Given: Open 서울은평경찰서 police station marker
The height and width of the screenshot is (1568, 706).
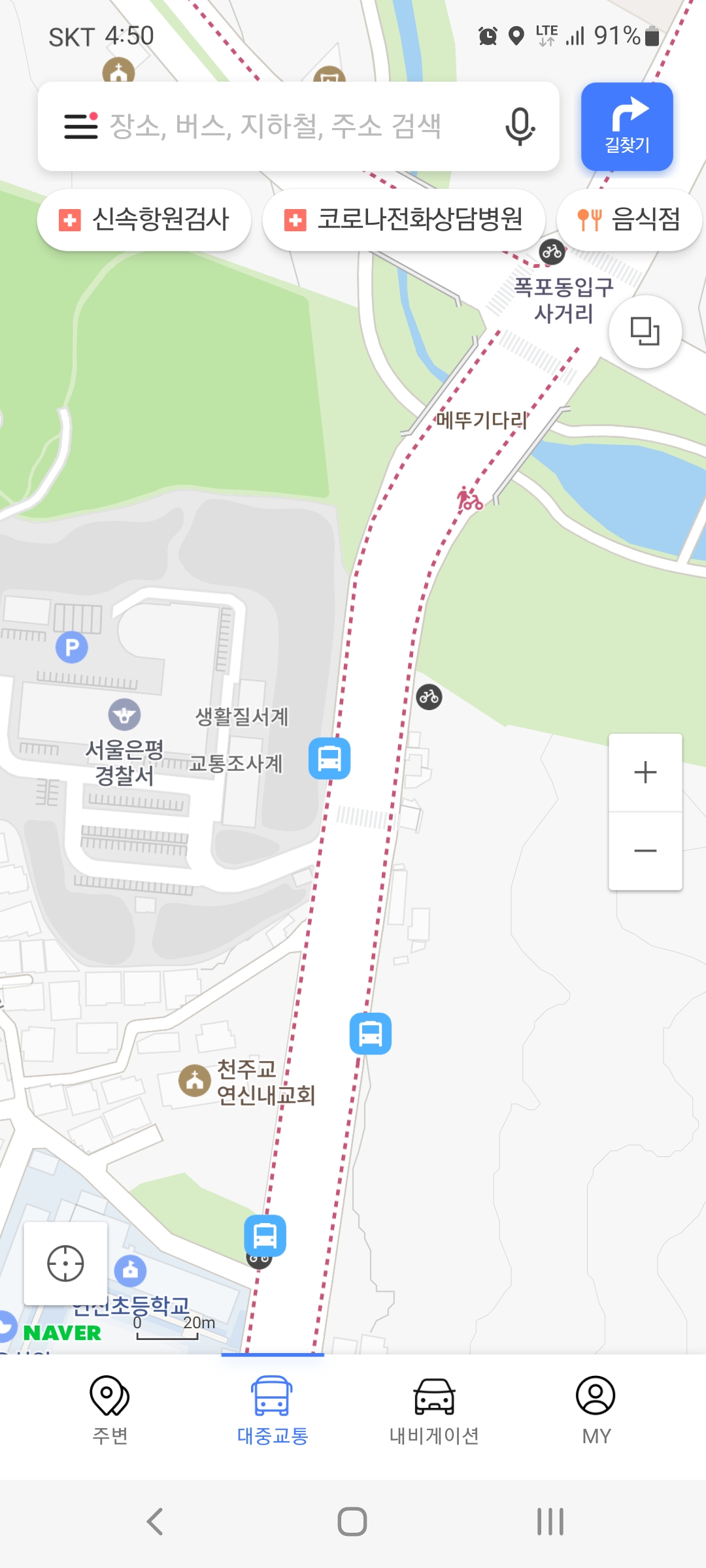Looking at the screenshot, I should point(124,714).
